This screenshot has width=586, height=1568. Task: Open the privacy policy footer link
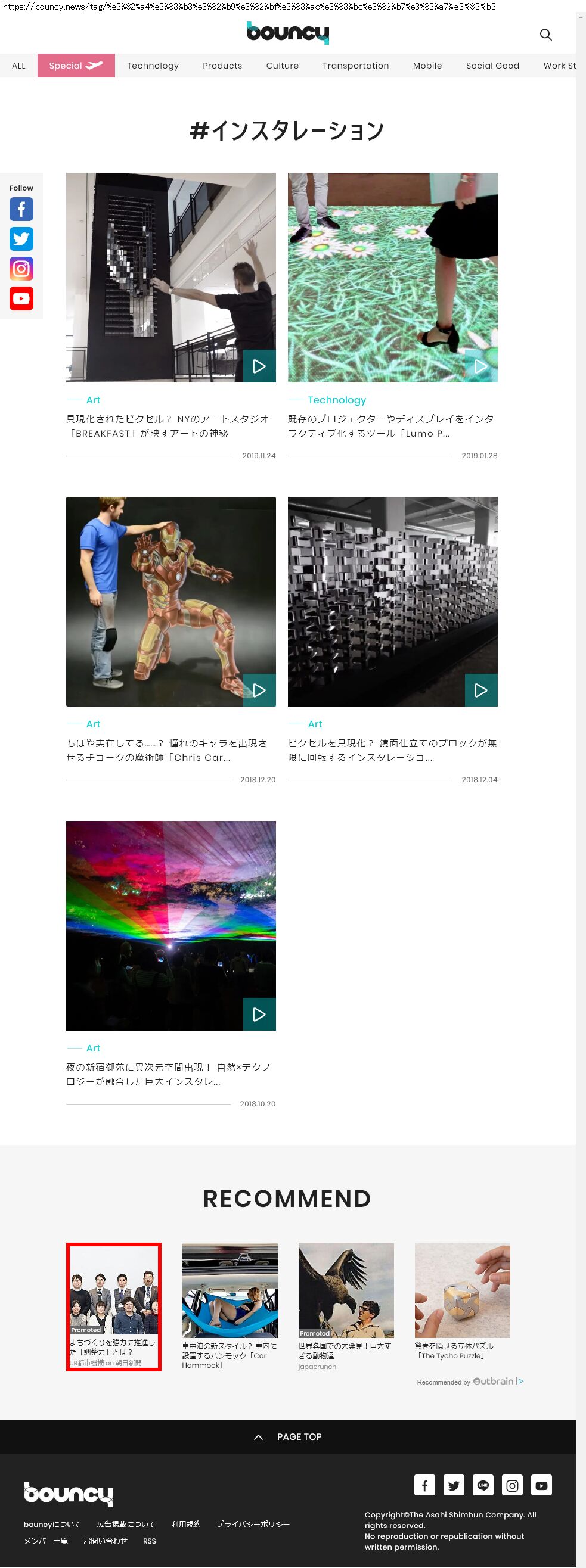pos(252,1524)
